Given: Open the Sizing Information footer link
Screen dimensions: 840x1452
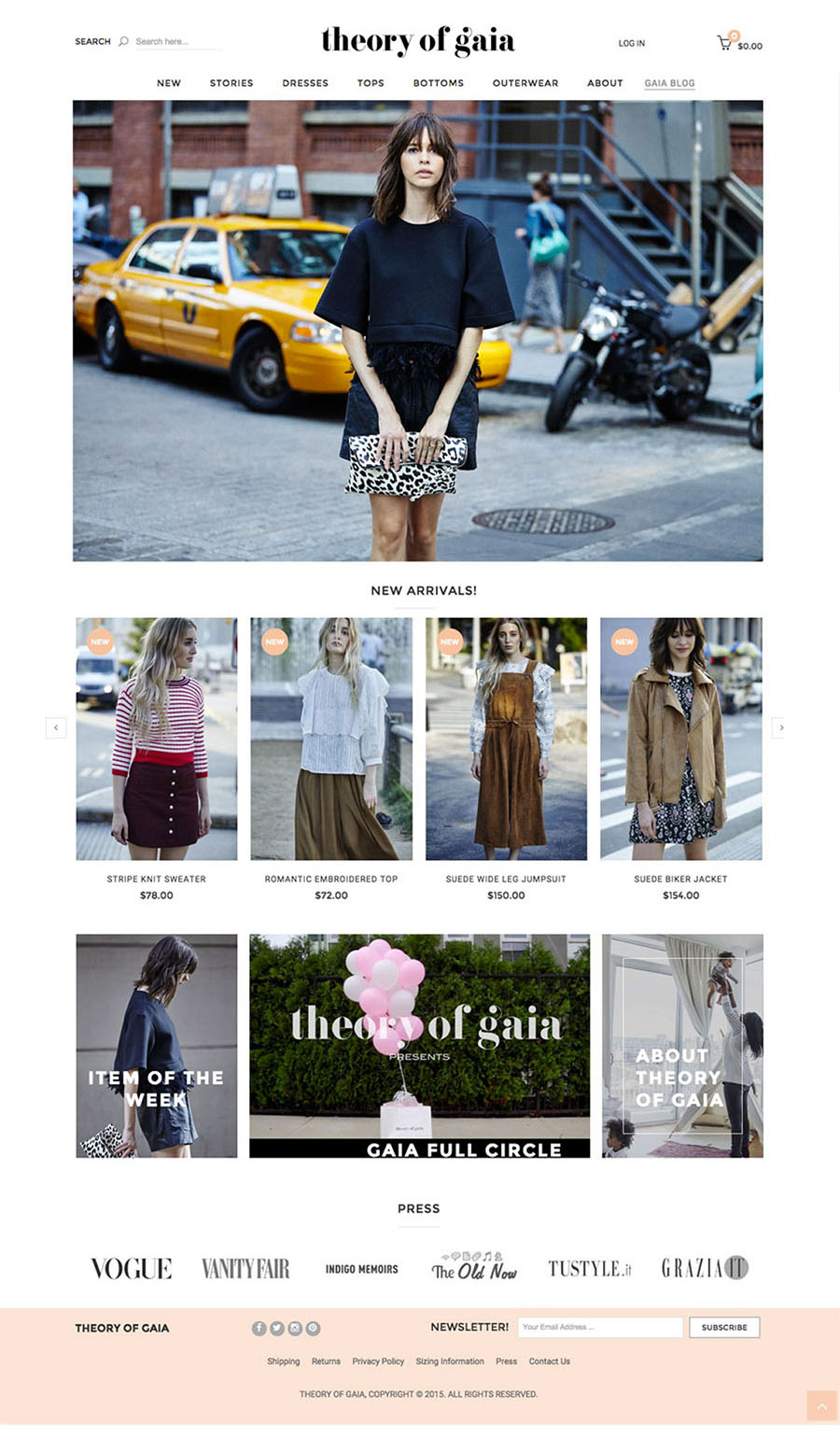Looking at the screenshot, I should pyautogui.click(x=450, y=1361).
